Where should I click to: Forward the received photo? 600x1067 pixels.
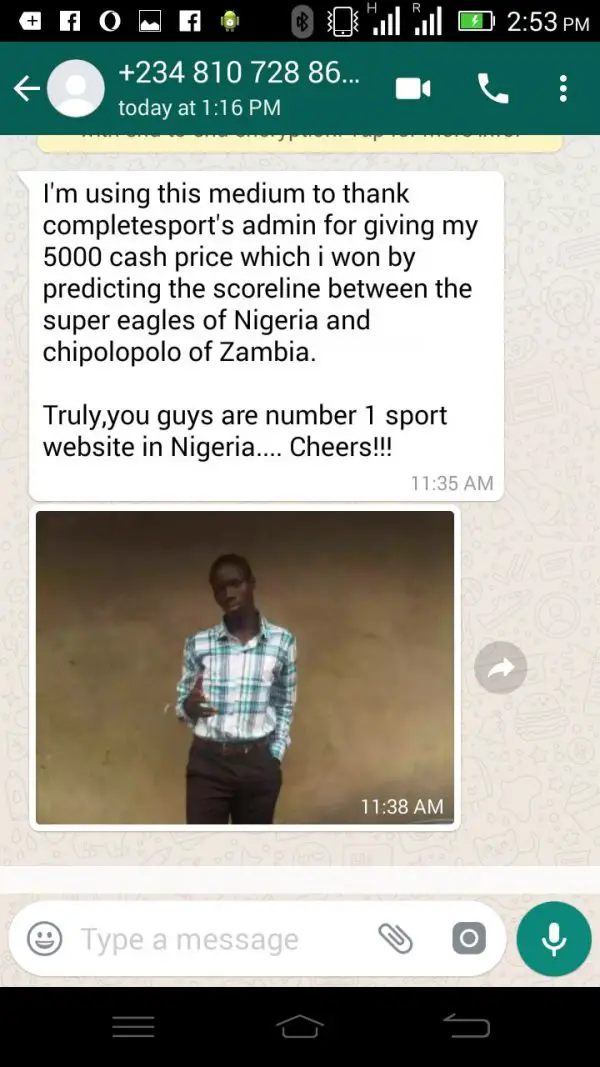pos(500,668)
